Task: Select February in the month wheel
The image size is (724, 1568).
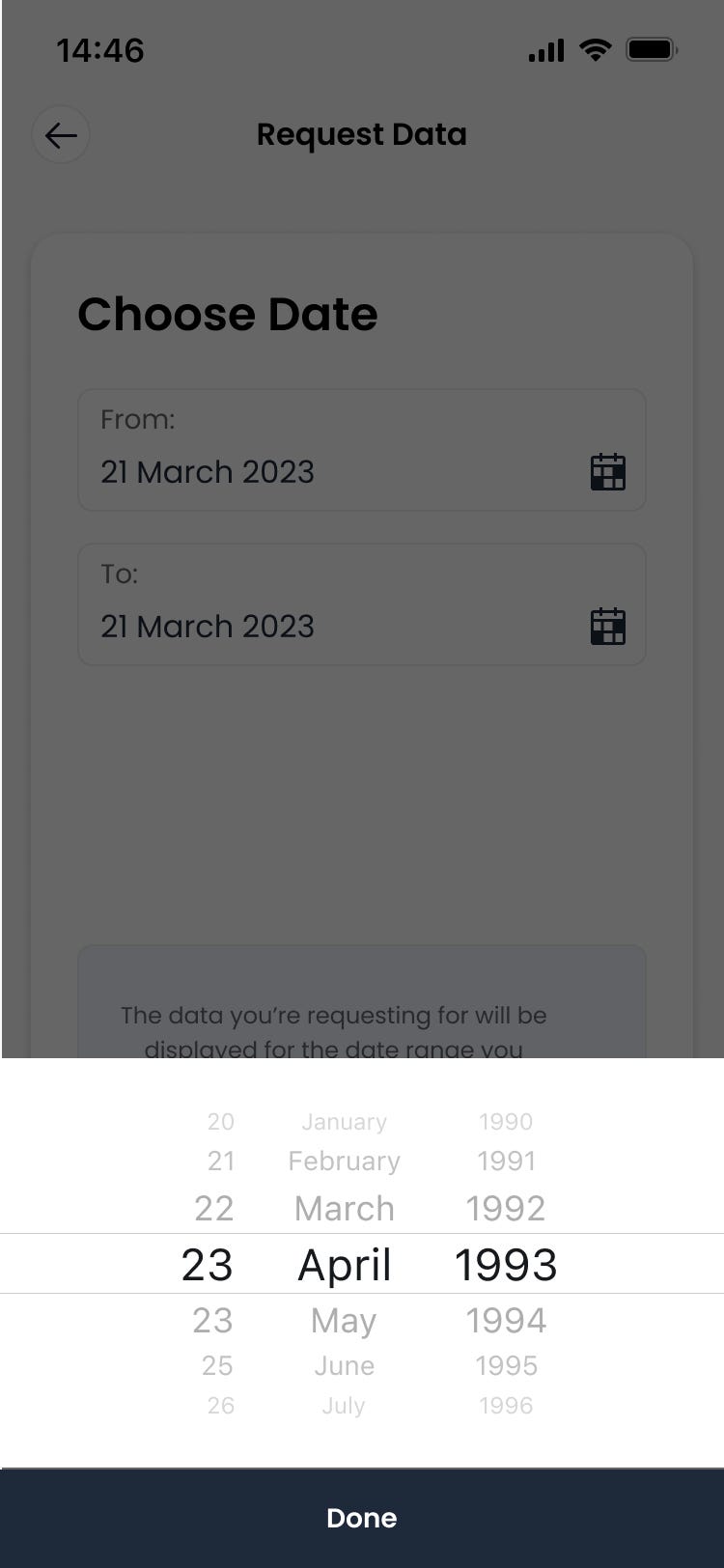Action: coord(345,1161)
